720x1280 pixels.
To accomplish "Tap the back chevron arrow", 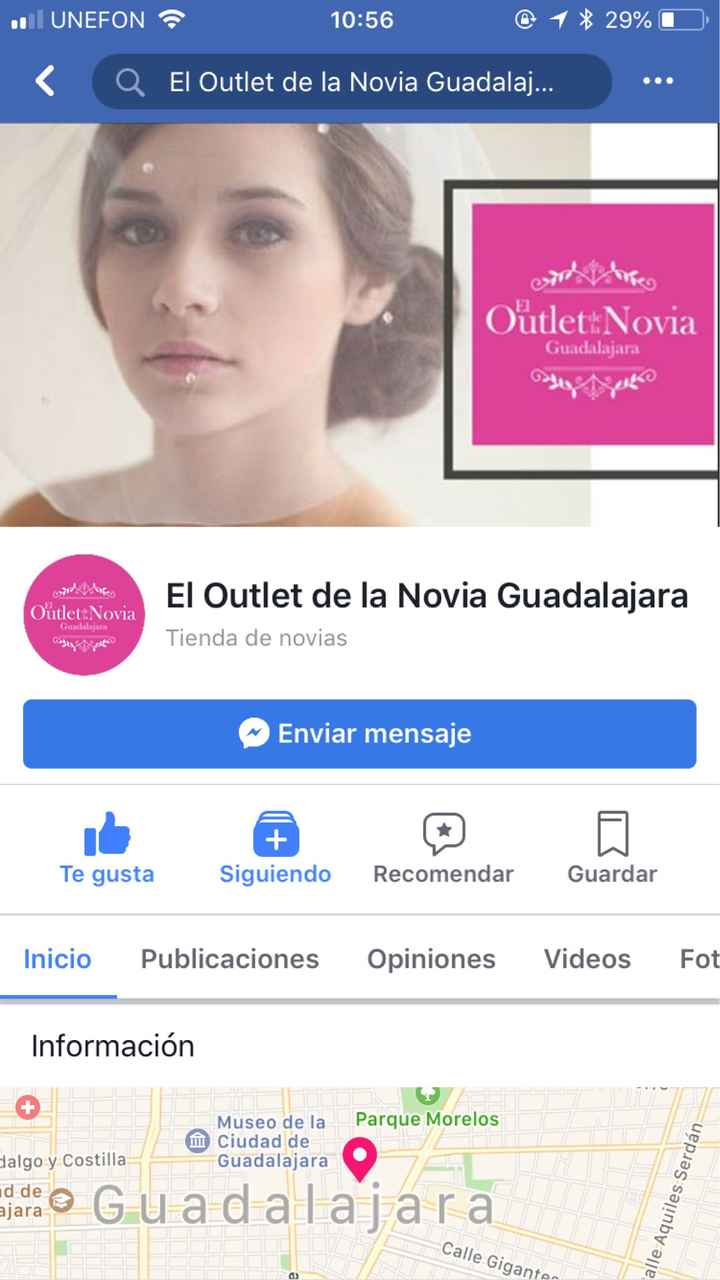I will [44, 82].
